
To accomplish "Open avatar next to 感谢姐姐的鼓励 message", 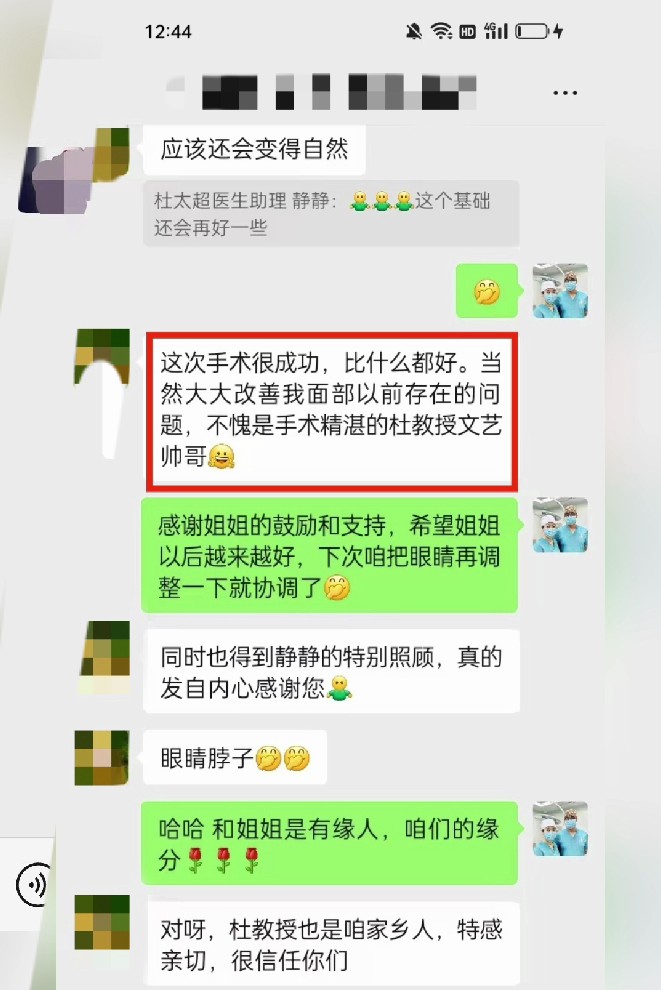I will tap(560, 526).
